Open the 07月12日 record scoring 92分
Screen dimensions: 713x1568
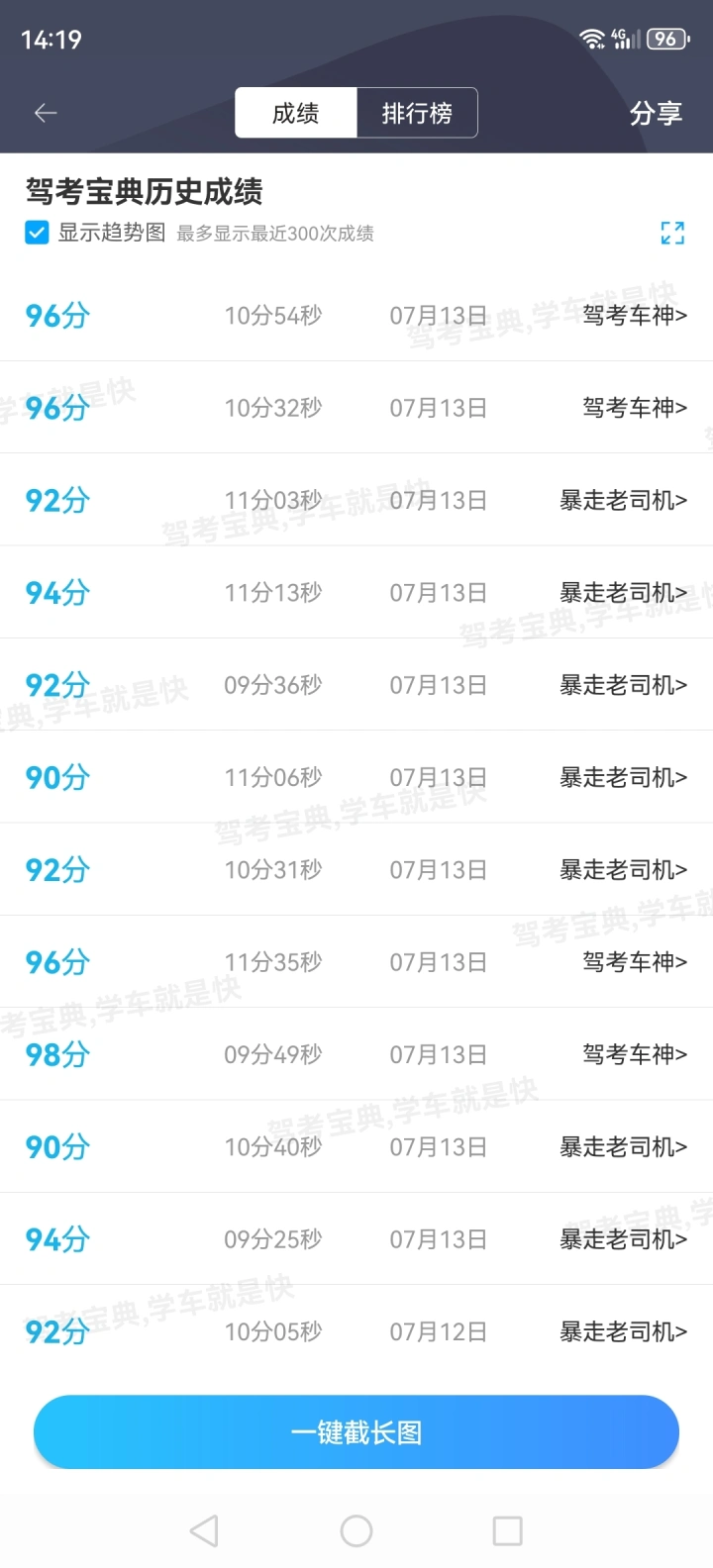pyautogui.click(x=356, y=1331)
